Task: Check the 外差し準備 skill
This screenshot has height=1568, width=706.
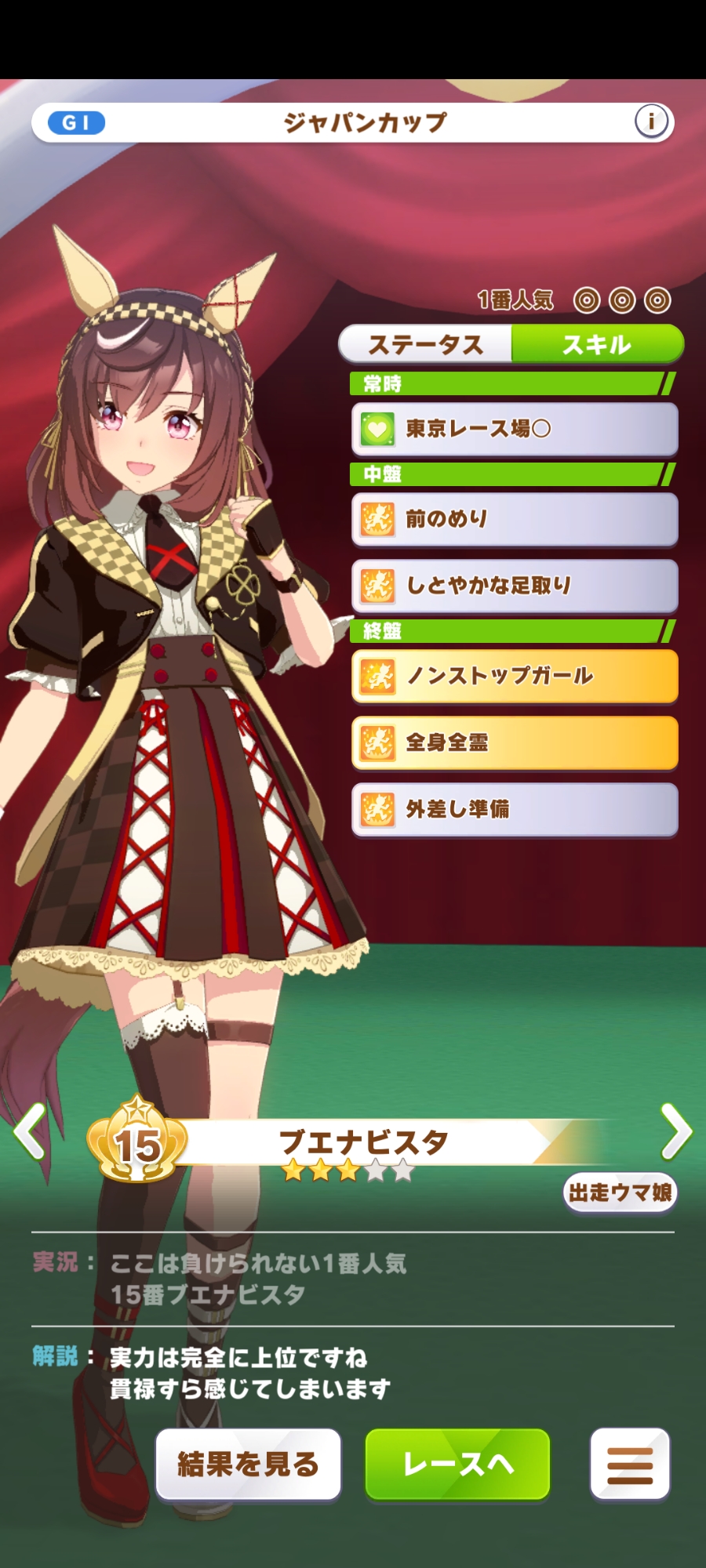Action: coord(515,809)
